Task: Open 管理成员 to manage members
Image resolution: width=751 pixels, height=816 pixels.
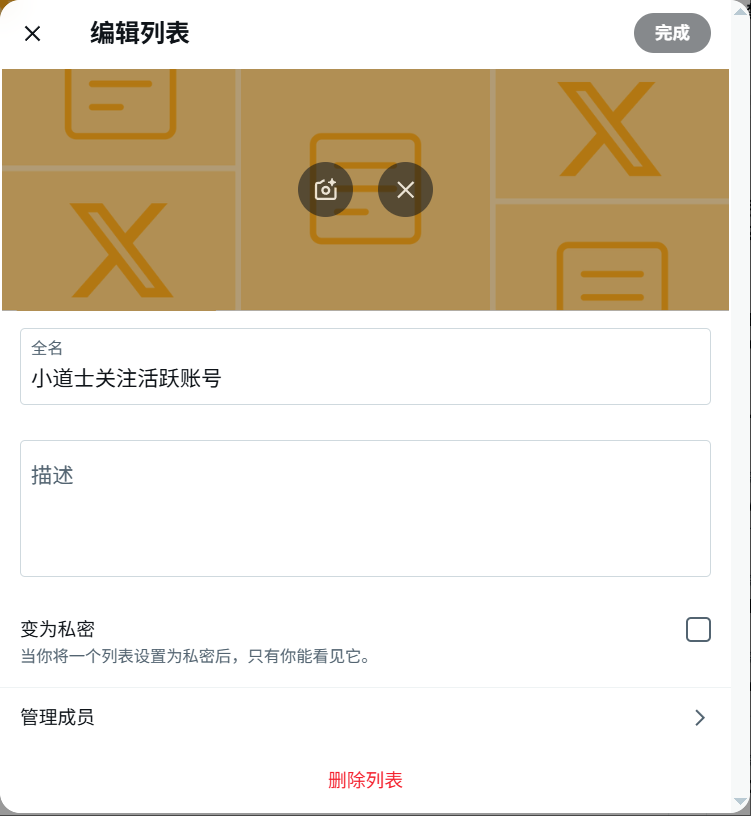Action: [365, 717]
